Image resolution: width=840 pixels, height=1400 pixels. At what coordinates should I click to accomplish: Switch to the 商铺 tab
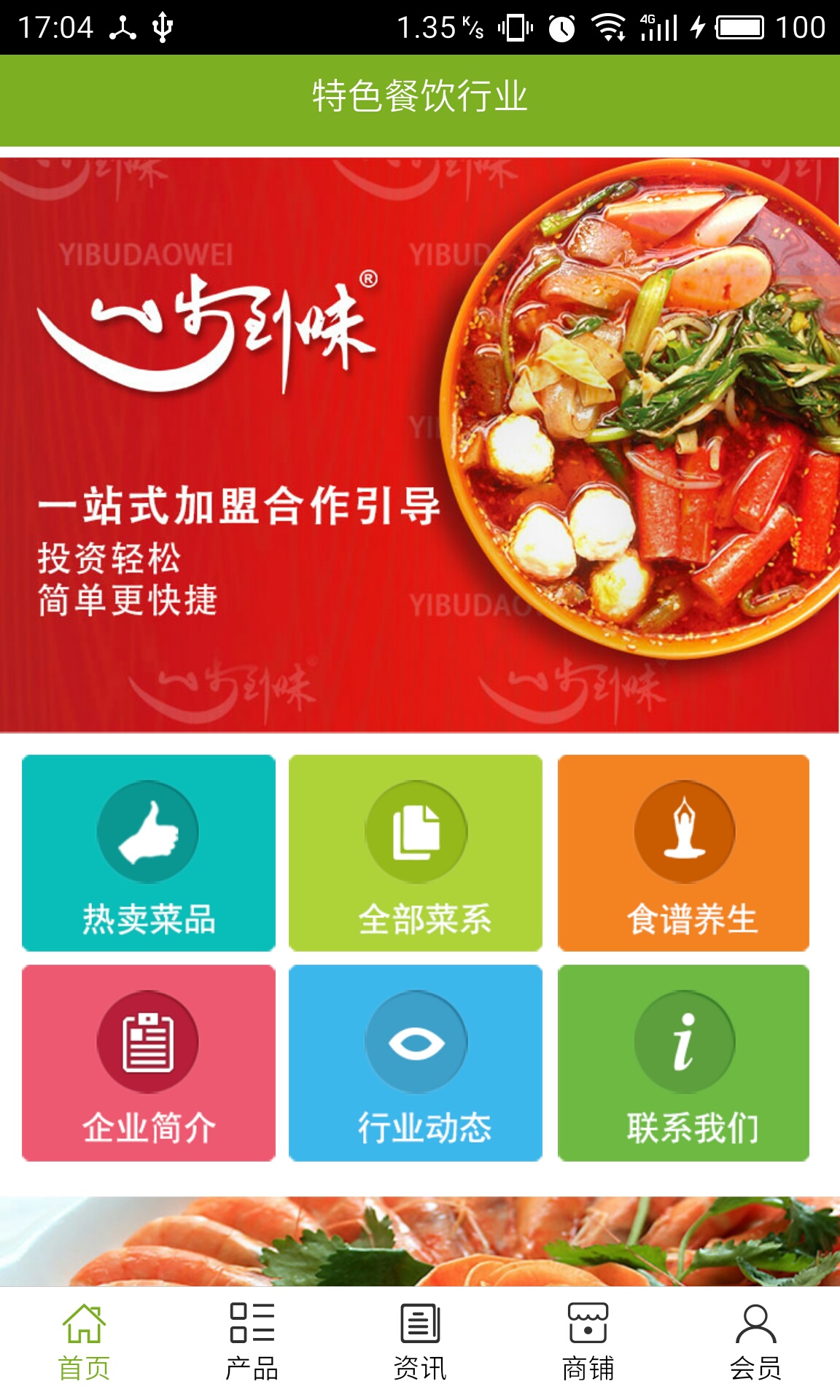click(x=588, y=1342)
